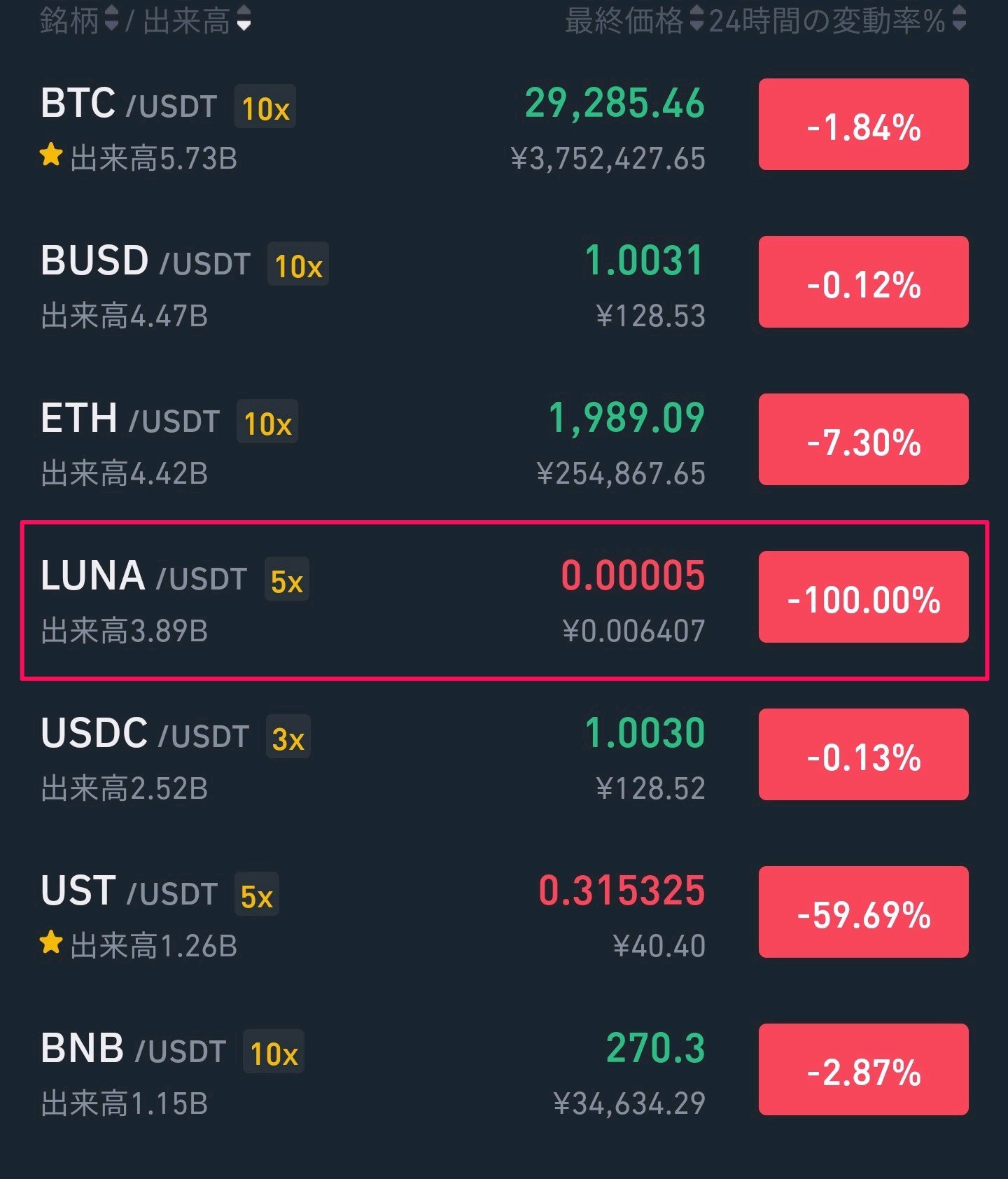
Task: Open the LUNA/USDT trading pair
Action: [504, 600]
